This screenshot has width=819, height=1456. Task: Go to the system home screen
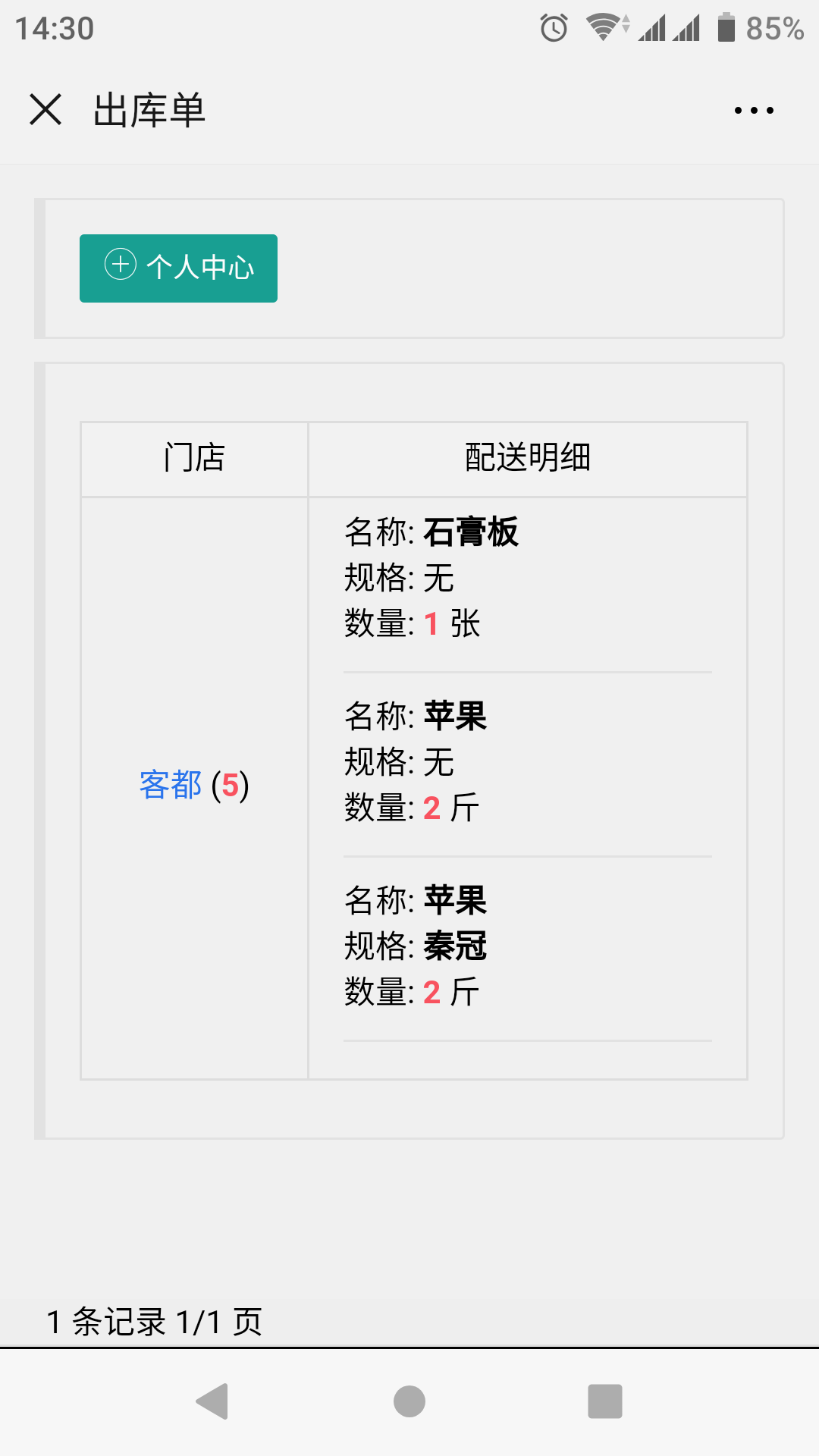click(x=409, y=1401)
